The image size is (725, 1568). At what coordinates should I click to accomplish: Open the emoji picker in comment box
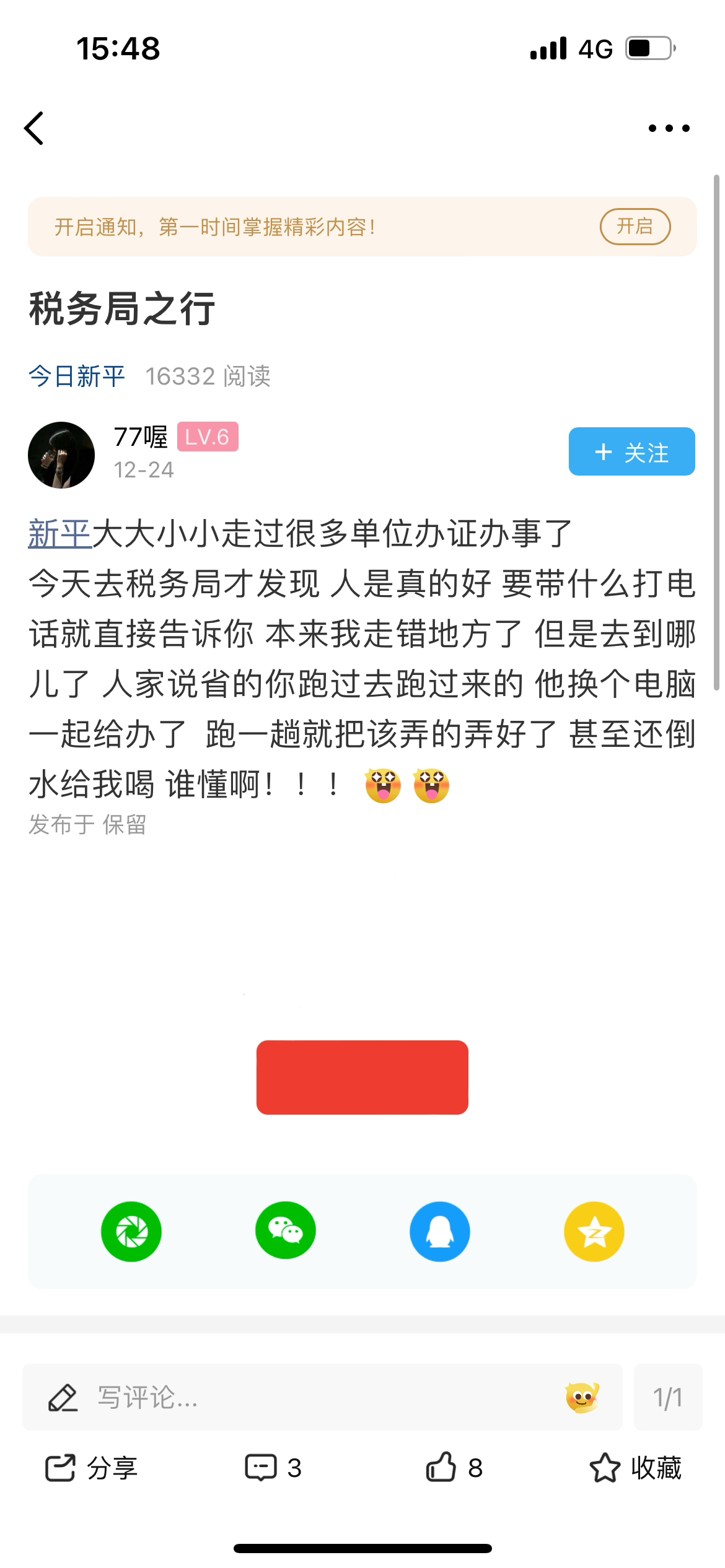point(582,1398)
